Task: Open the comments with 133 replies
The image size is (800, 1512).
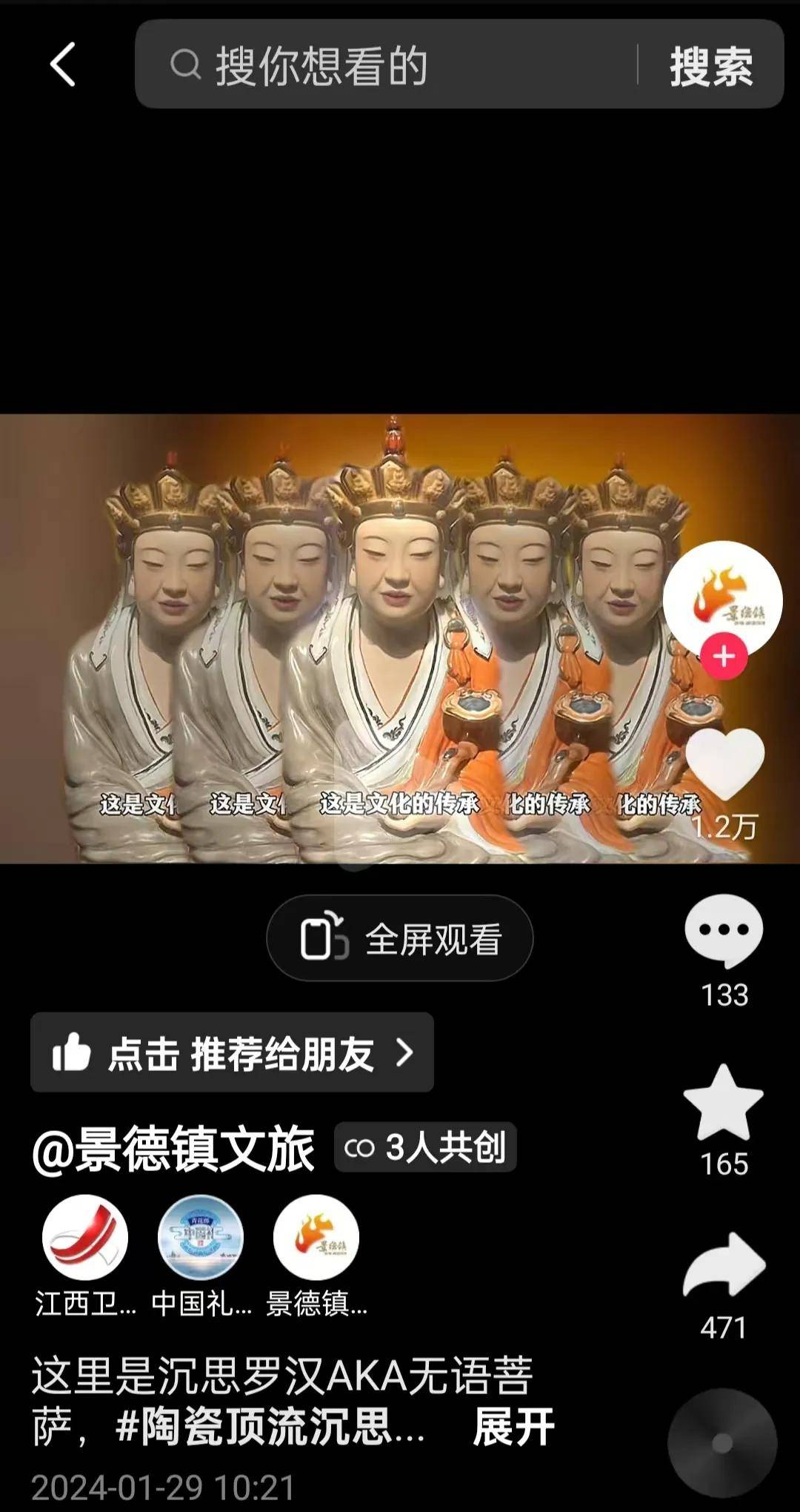Action: (x=724, y=931)
